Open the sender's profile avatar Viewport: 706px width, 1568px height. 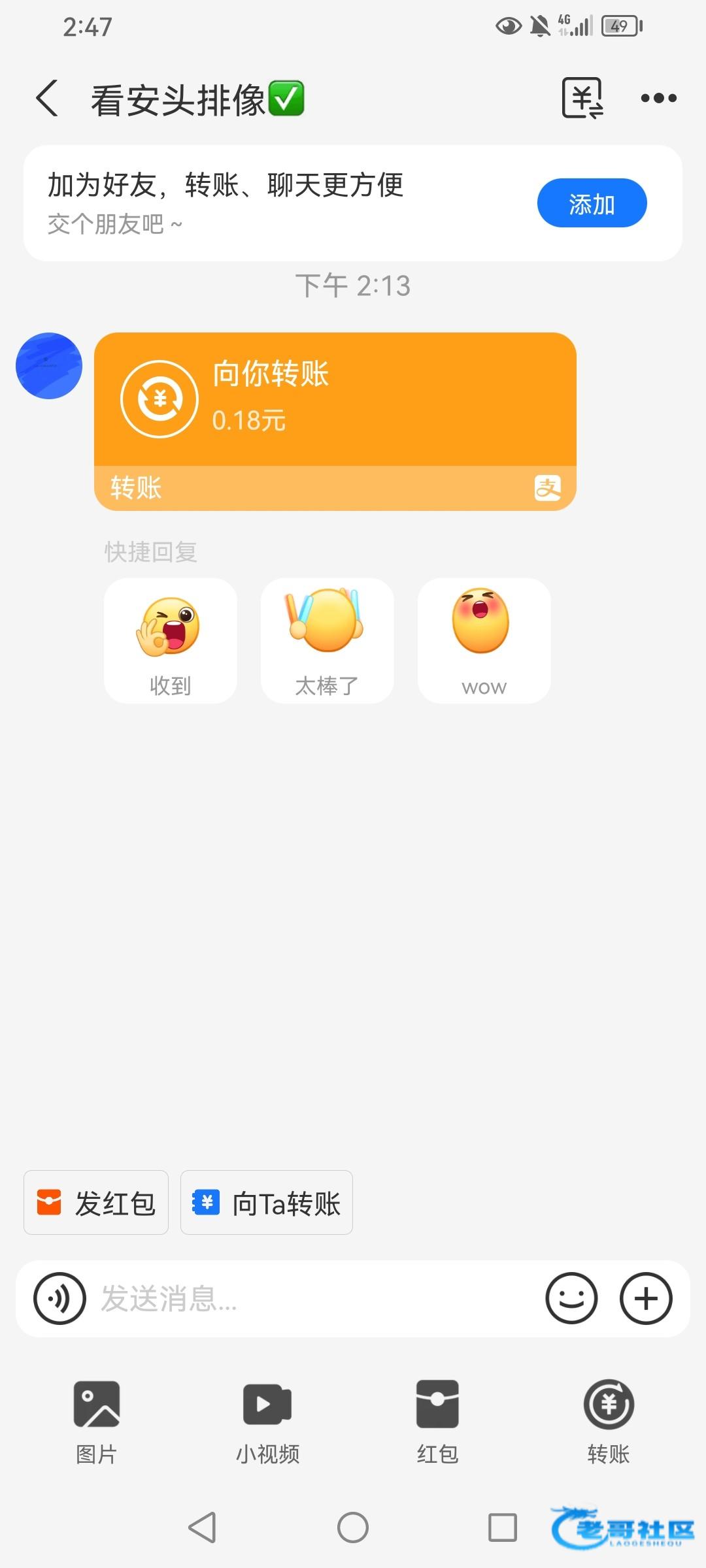tap(49, 366)
